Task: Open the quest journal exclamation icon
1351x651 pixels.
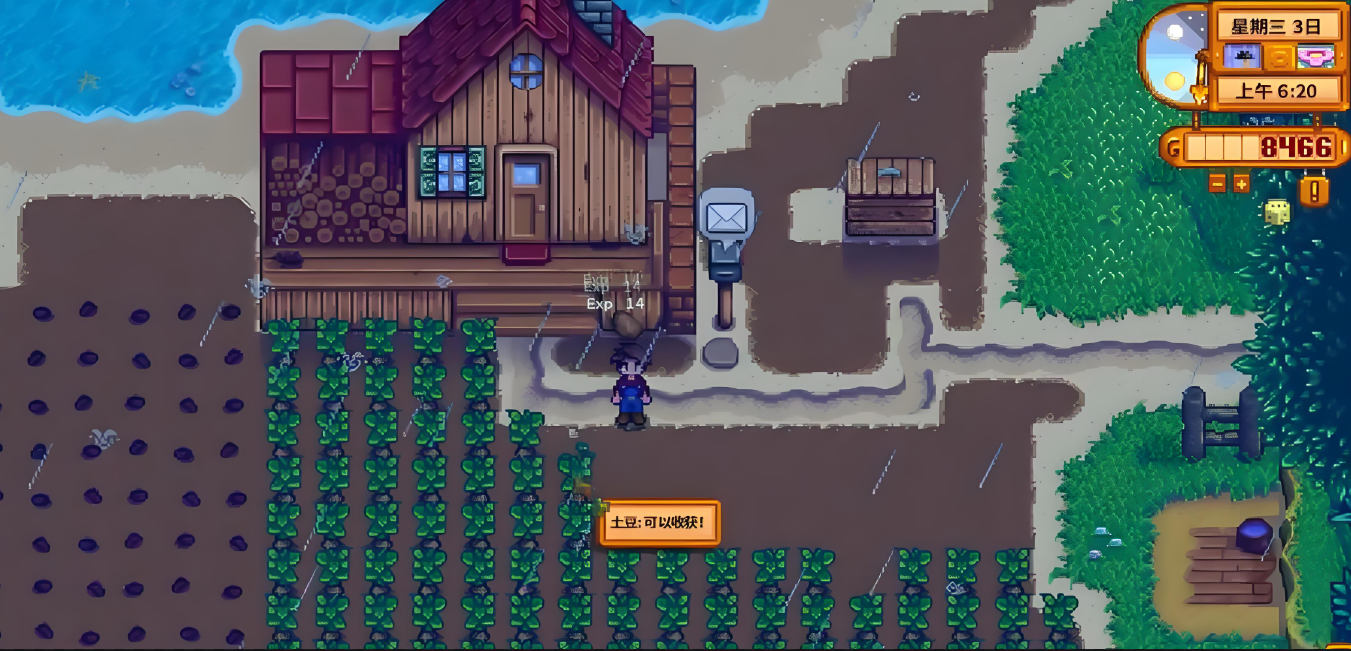Action: click(x=1313, y=190)
